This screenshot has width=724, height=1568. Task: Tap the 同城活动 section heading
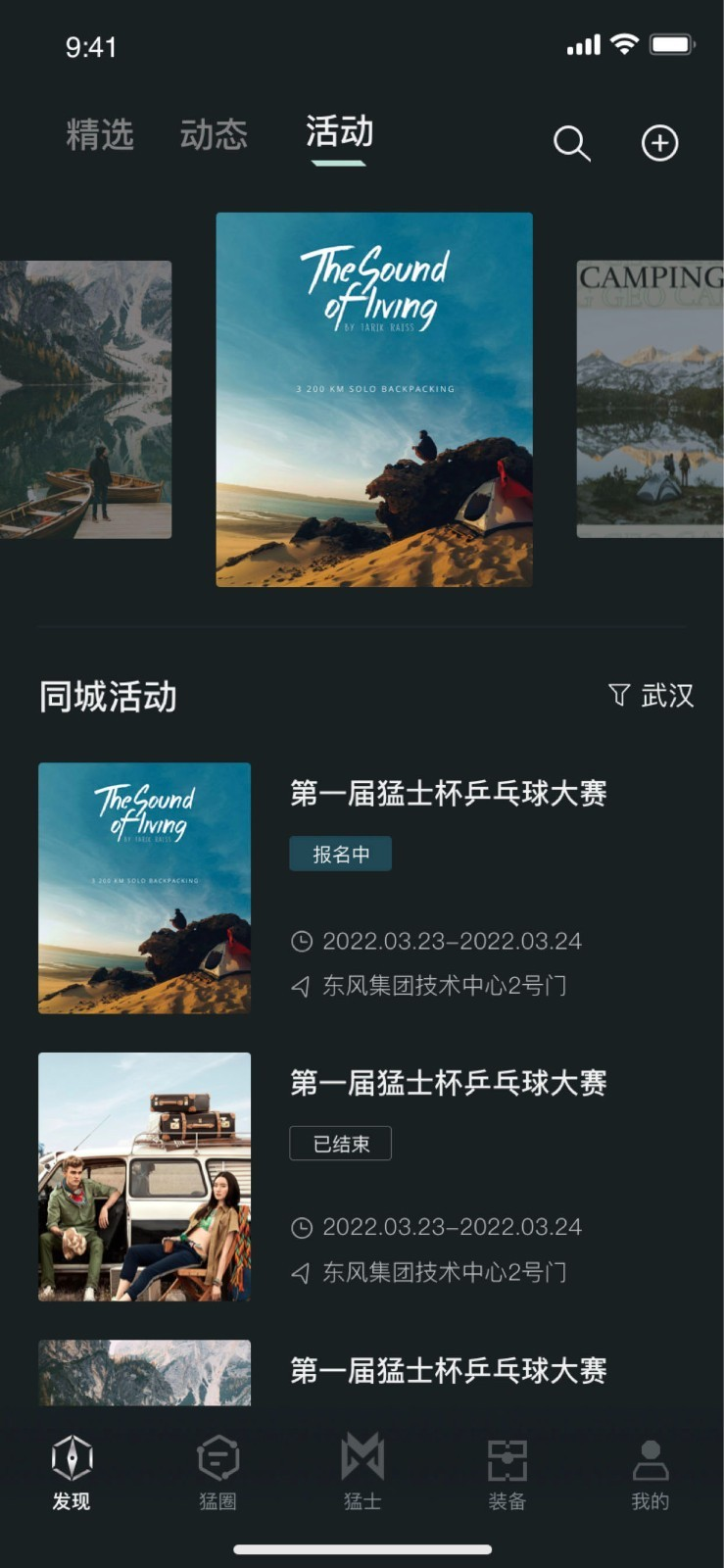pyautogui.click(x=108, y=698)
